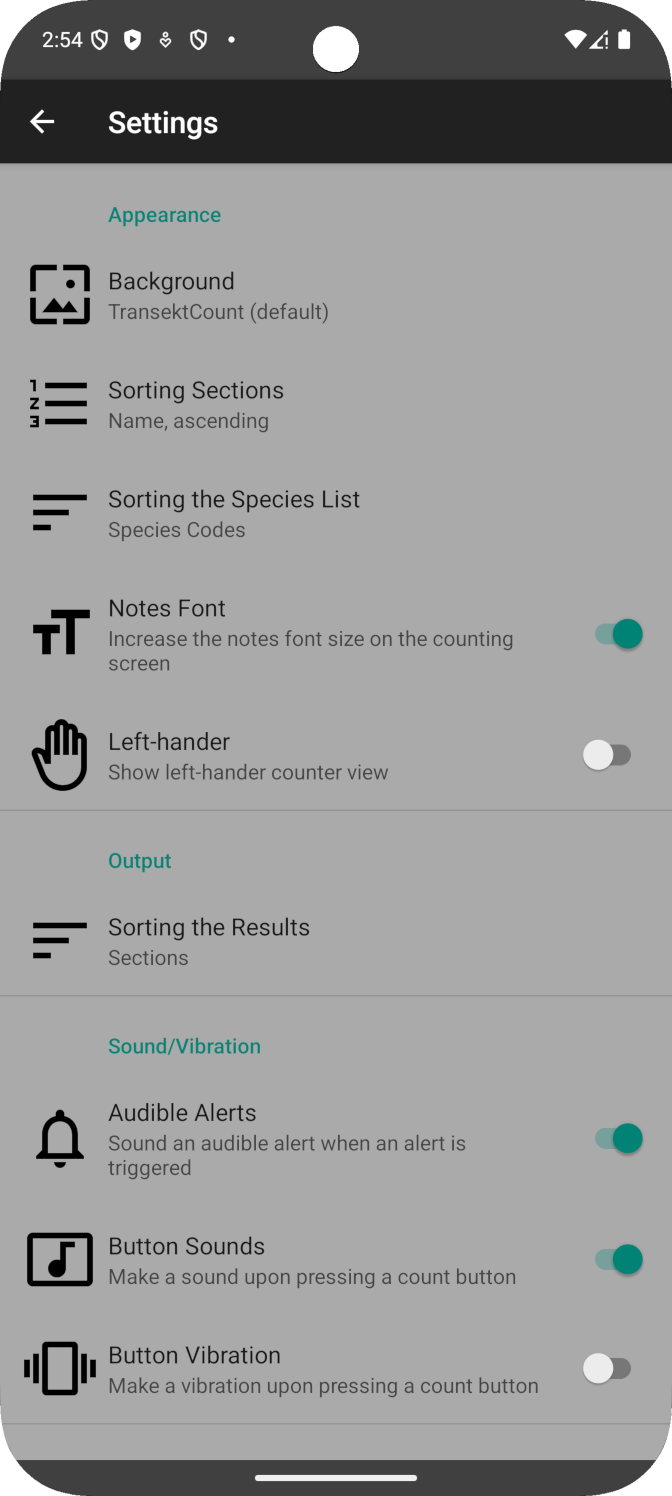
Task: Open Sorting the Results setting
Action: (x=209, y=941)
